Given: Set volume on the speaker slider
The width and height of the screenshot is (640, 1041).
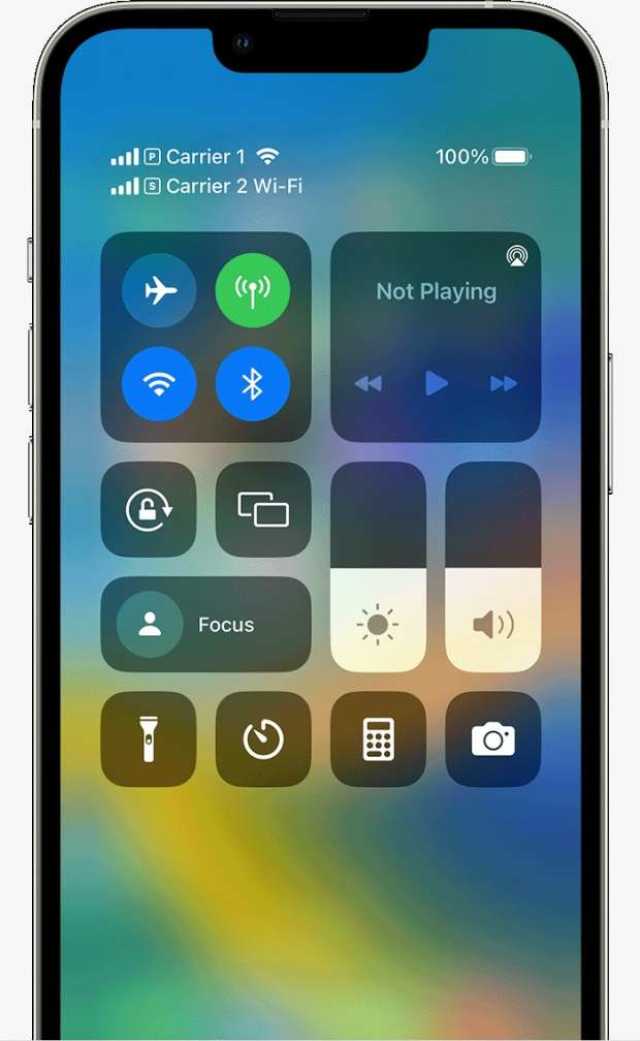Looking at the screenshot, I should (493, 567).
